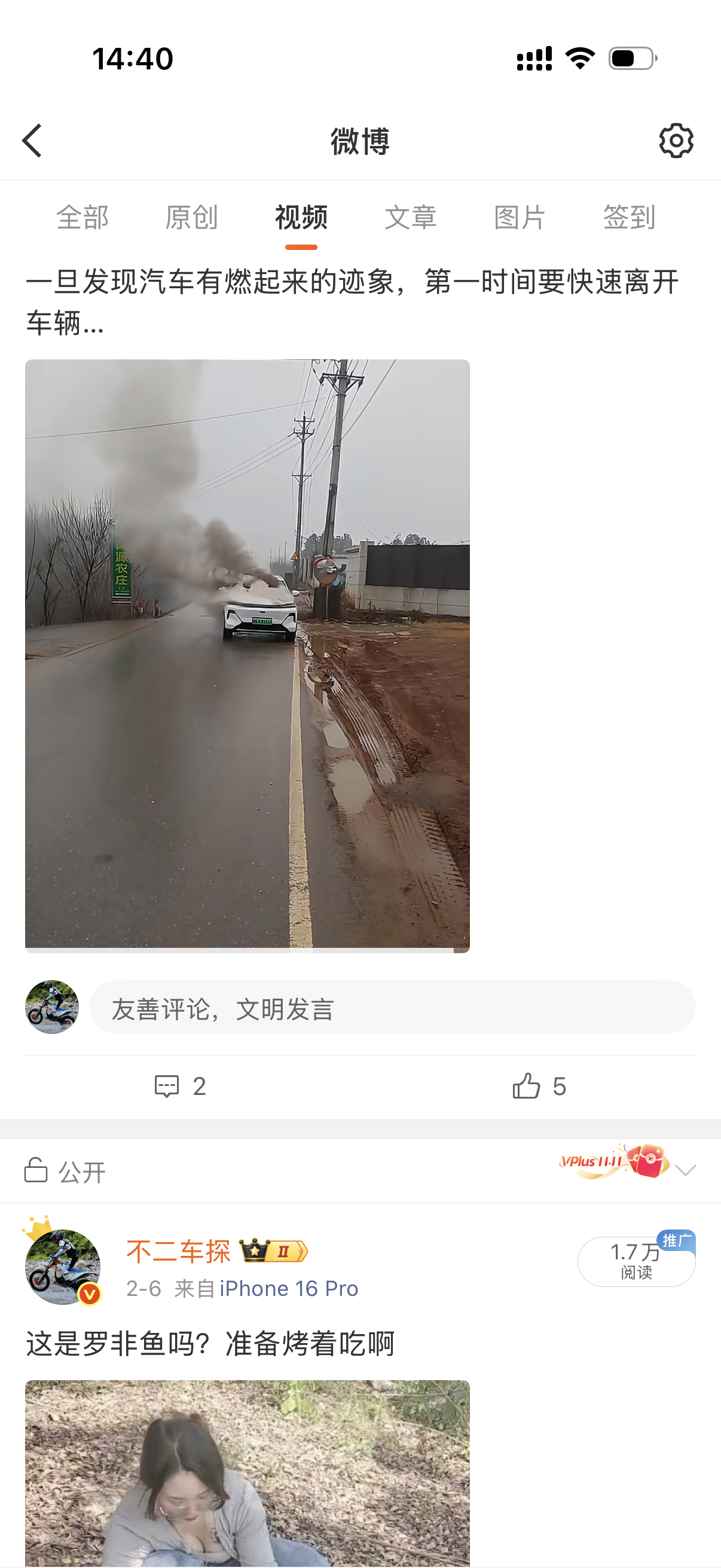721x1568 pixels.
Task: Open Weibo settings via the gear icon
Action: point(677,140)
